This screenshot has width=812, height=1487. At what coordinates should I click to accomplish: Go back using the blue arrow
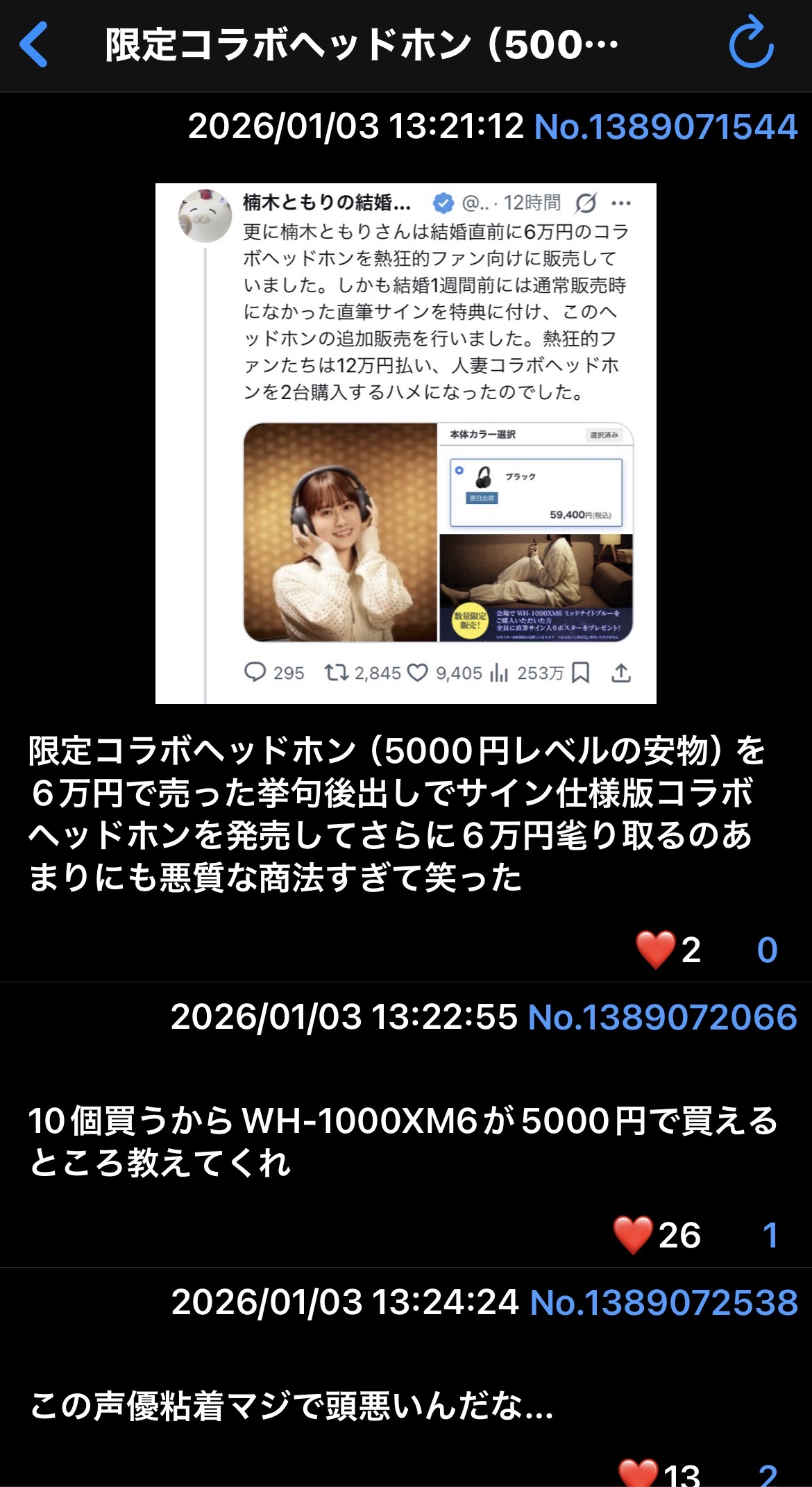coord(34,44)
